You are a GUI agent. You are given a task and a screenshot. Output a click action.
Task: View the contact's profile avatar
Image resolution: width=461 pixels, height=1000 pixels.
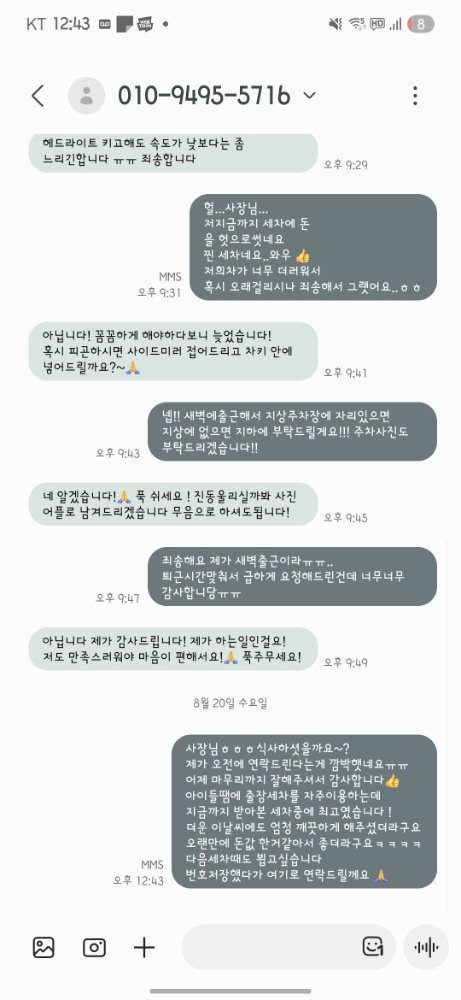click(x=87, y=96)
